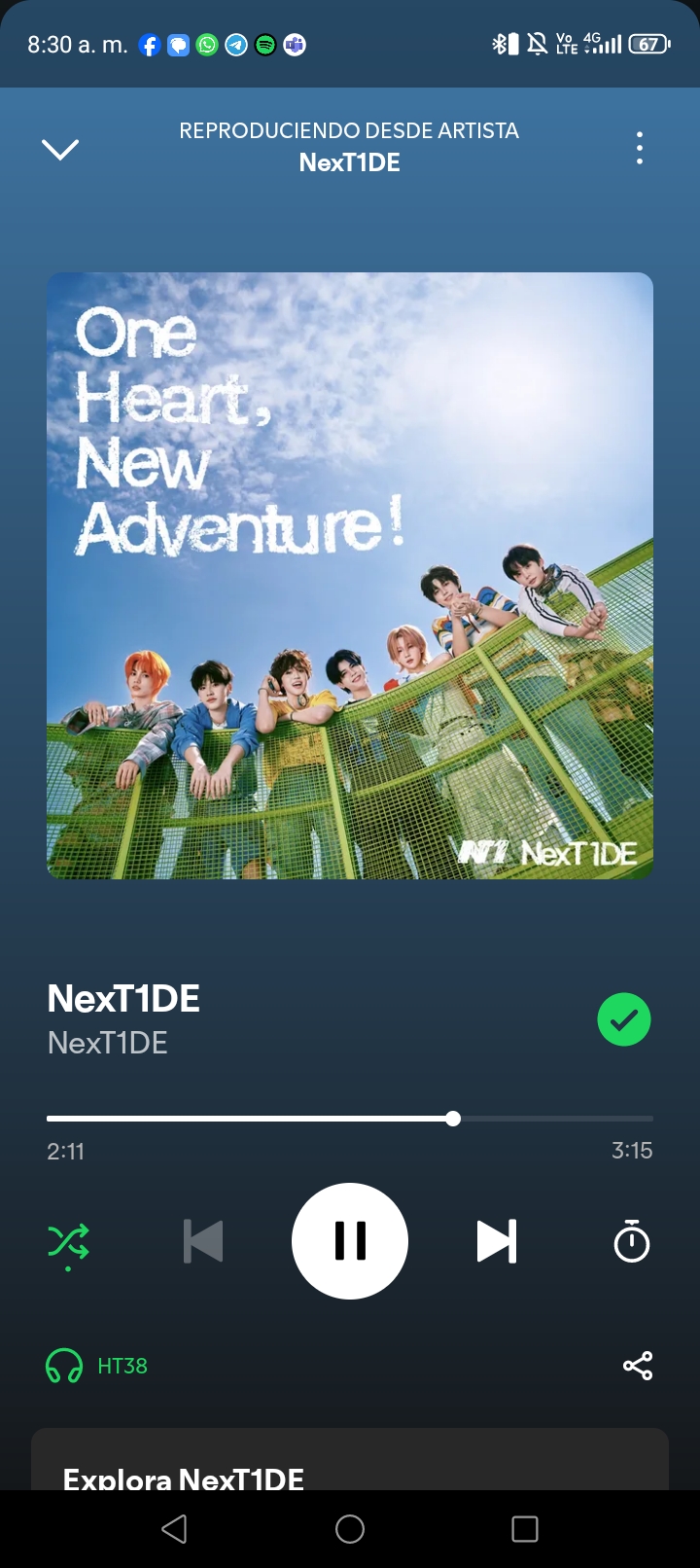Pause the current song
Image resolution: width=700 pixels, height=1568 pixels.
click(x=350, y=1241)
